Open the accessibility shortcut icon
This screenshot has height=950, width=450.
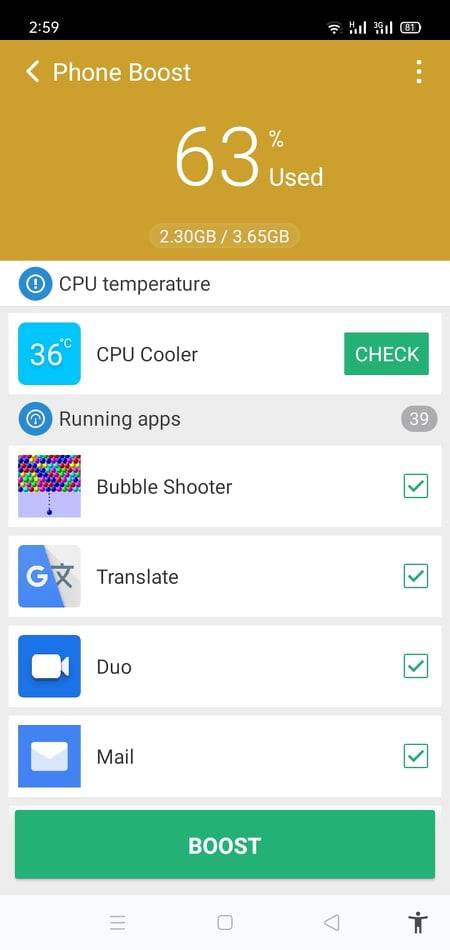pos(418,922)
